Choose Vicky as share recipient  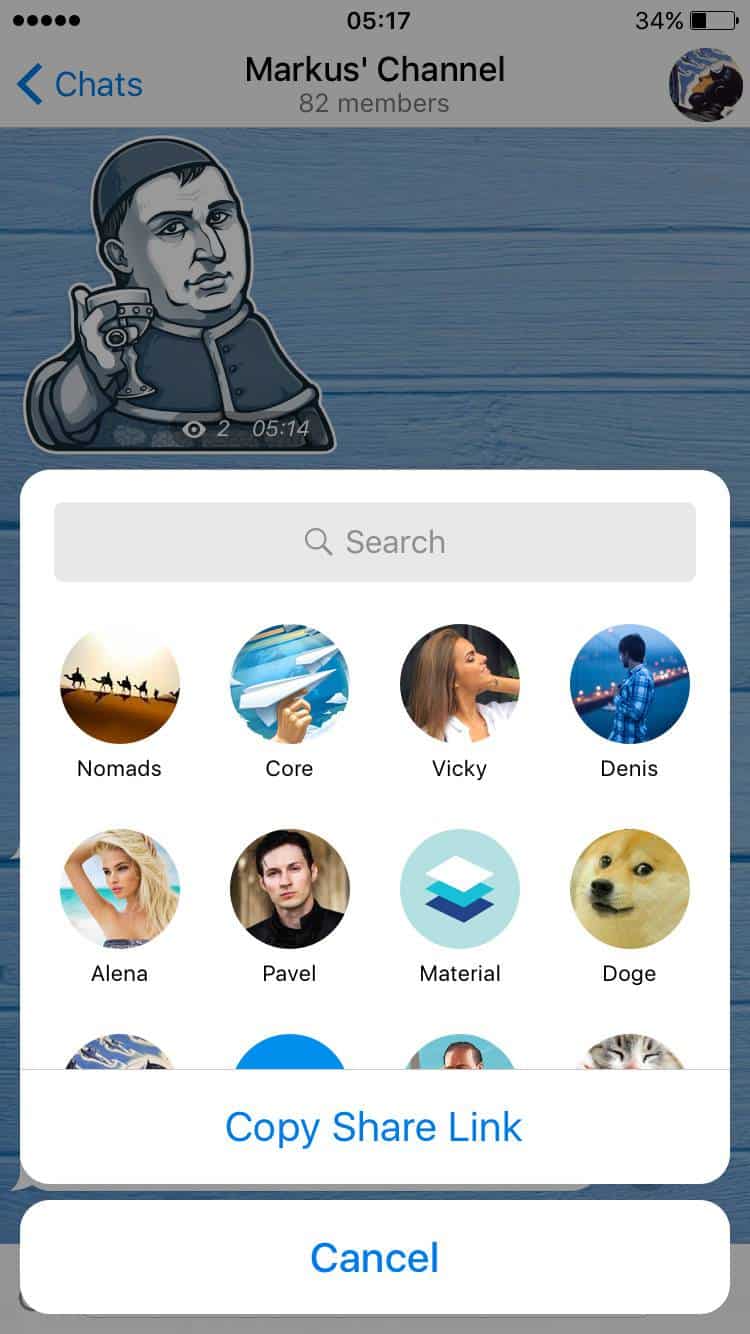pyautogui.click(x=459, y=684)
